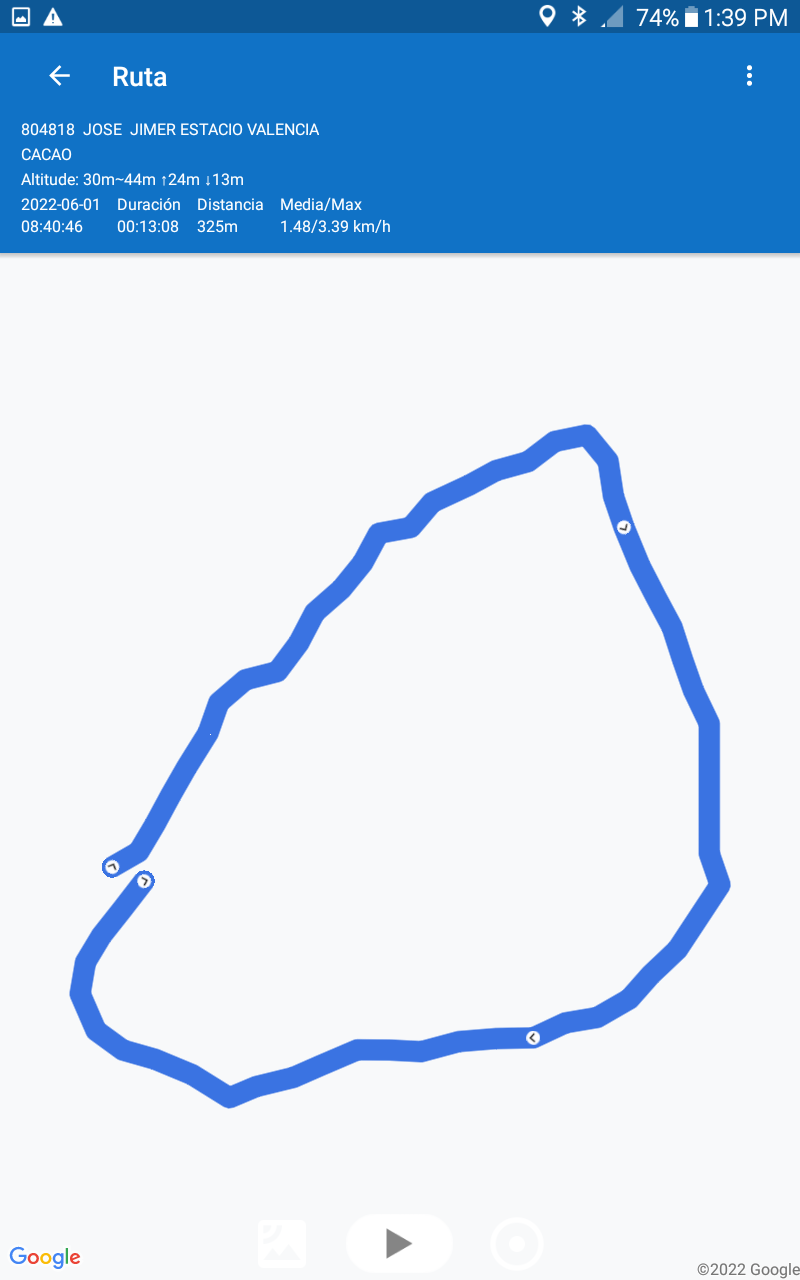Play the route animation

tap(399, 1243)
